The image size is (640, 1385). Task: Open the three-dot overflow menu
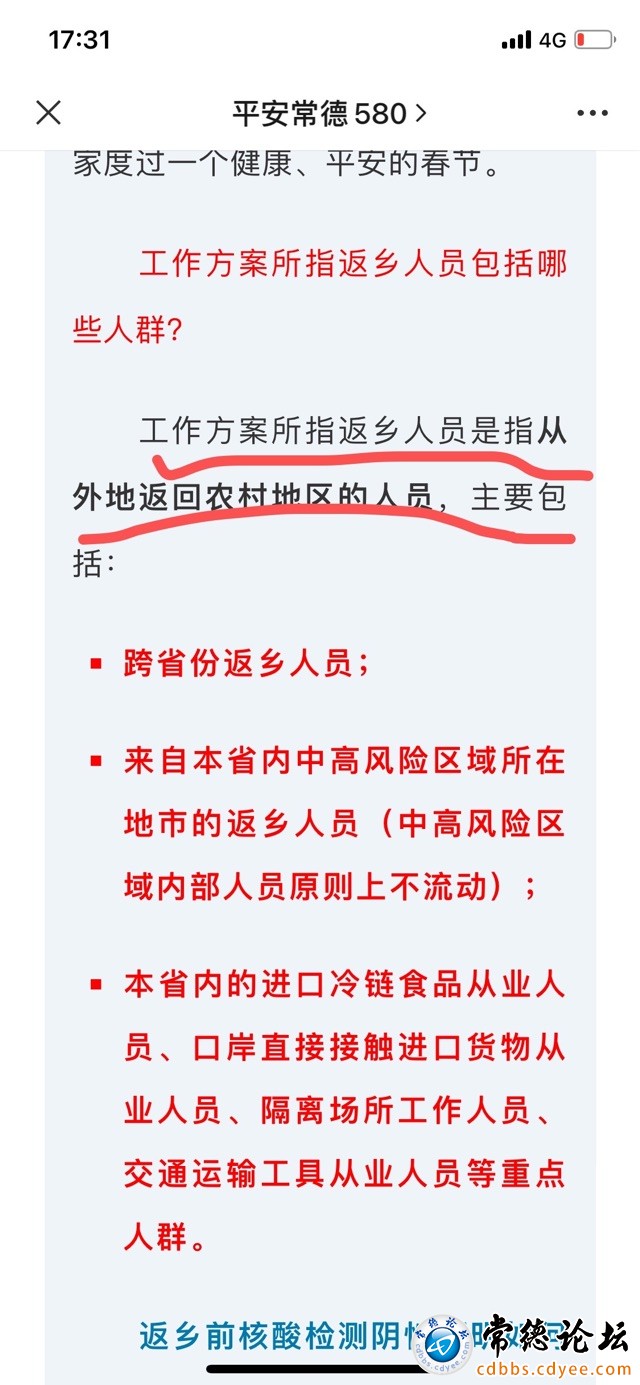pos(592,113)
